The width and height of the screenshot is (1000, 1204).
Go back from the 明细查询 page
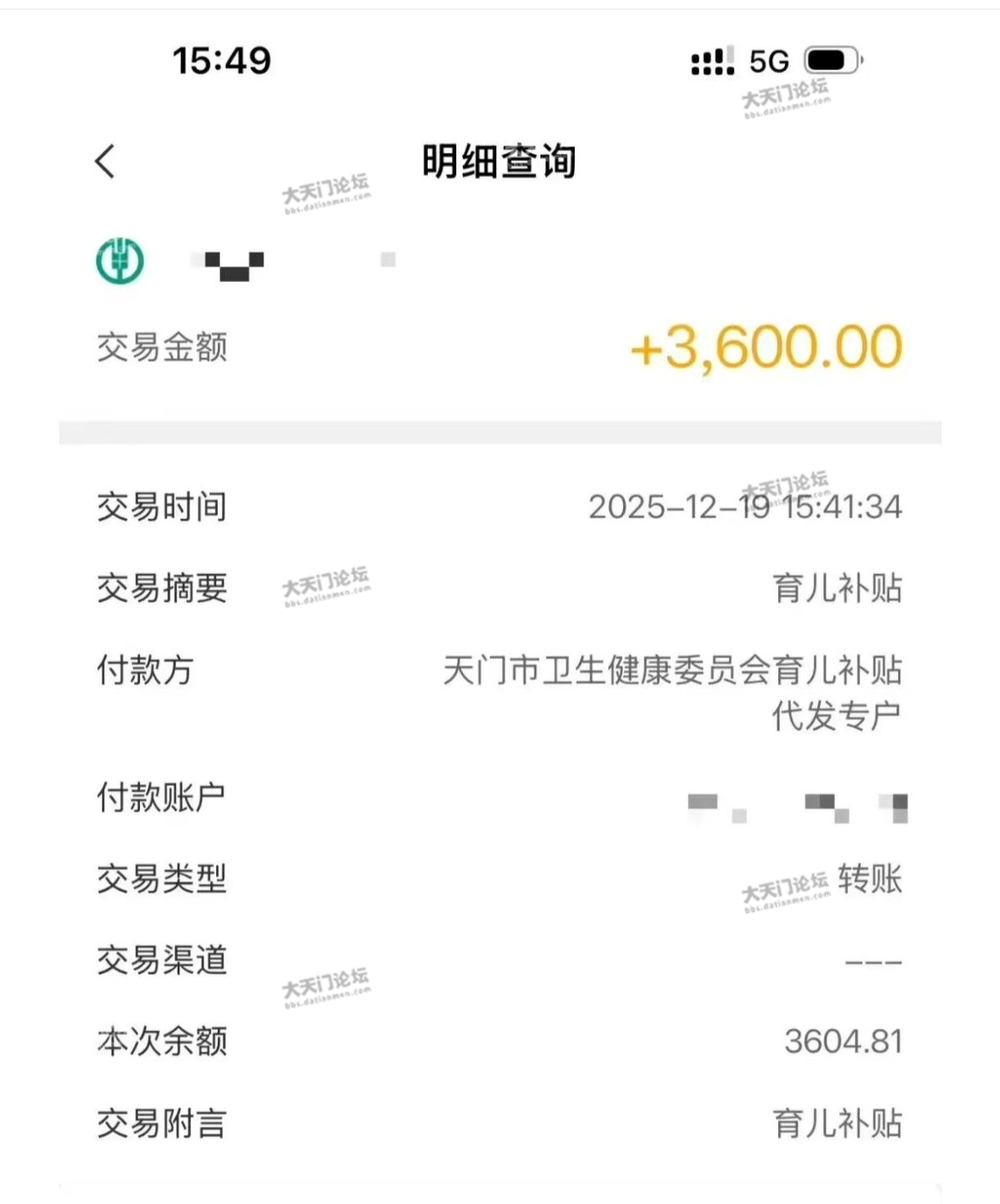[105, 162]
